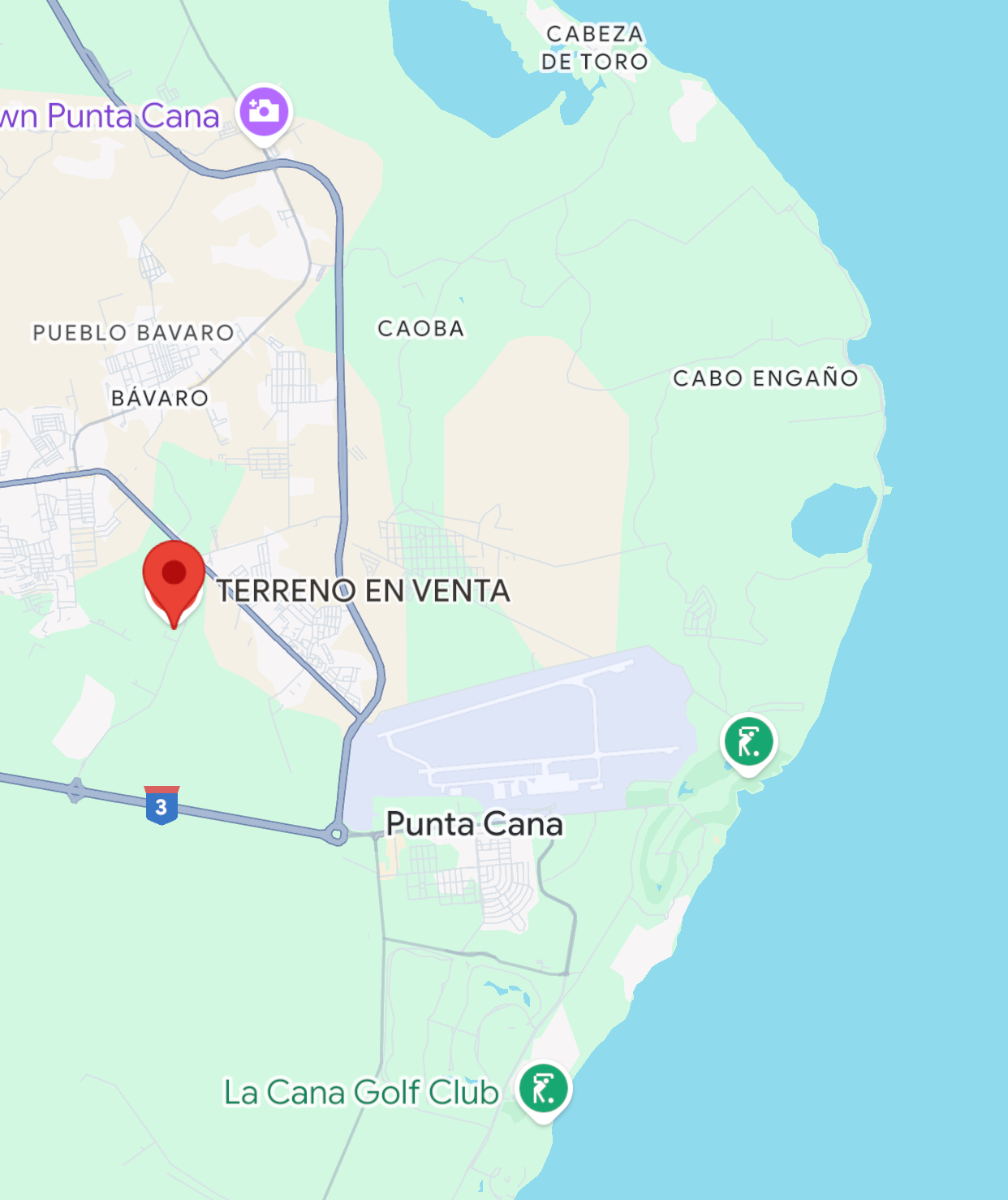1008x1200 pixels.
Task: Open the Downtown Punta Cana camera marker
Action: (x=264, y=111)
